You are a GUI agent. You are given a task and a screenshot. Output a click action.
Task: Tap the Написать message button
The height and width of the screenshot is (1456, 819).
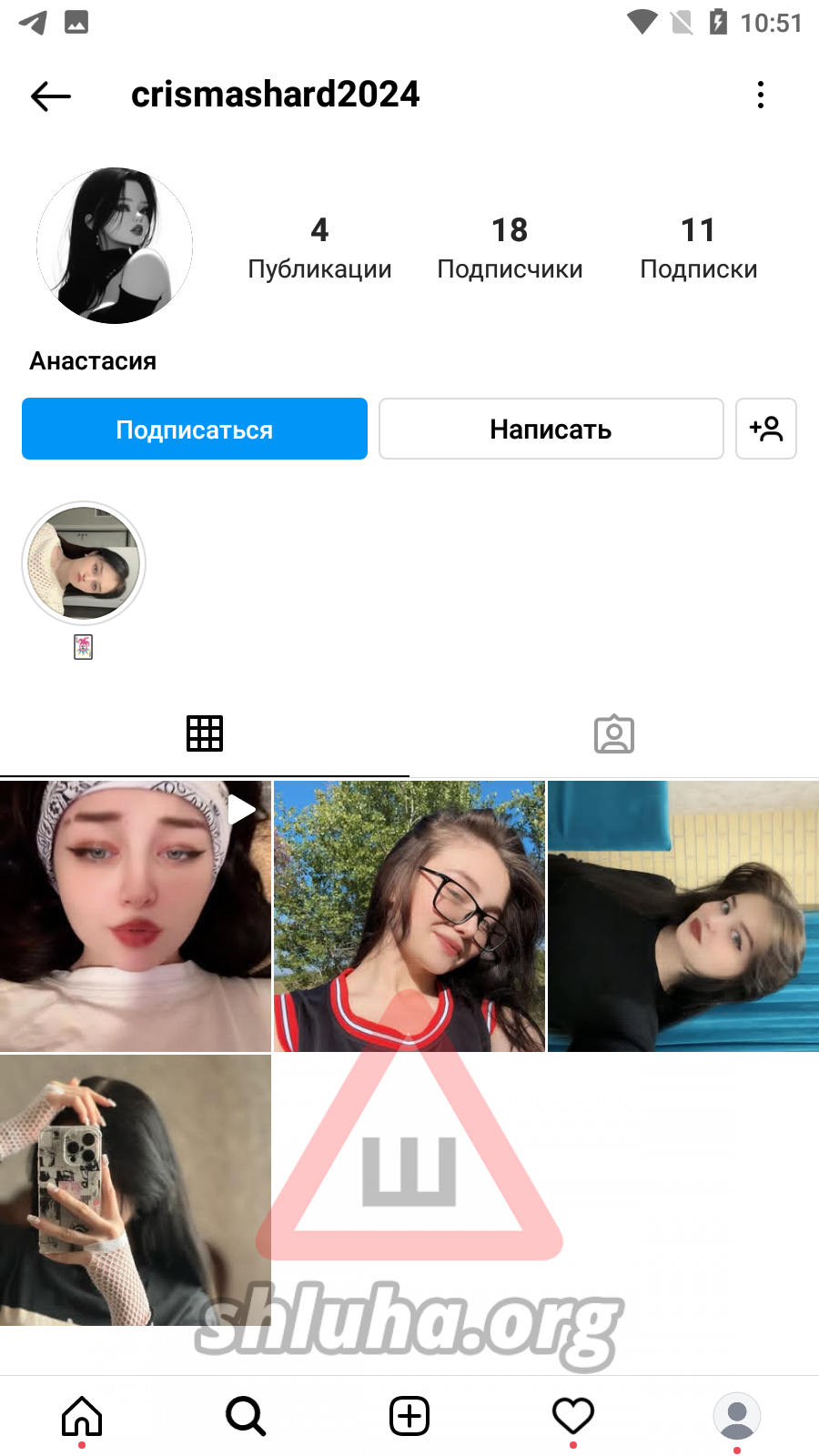[x=551, y=429]
